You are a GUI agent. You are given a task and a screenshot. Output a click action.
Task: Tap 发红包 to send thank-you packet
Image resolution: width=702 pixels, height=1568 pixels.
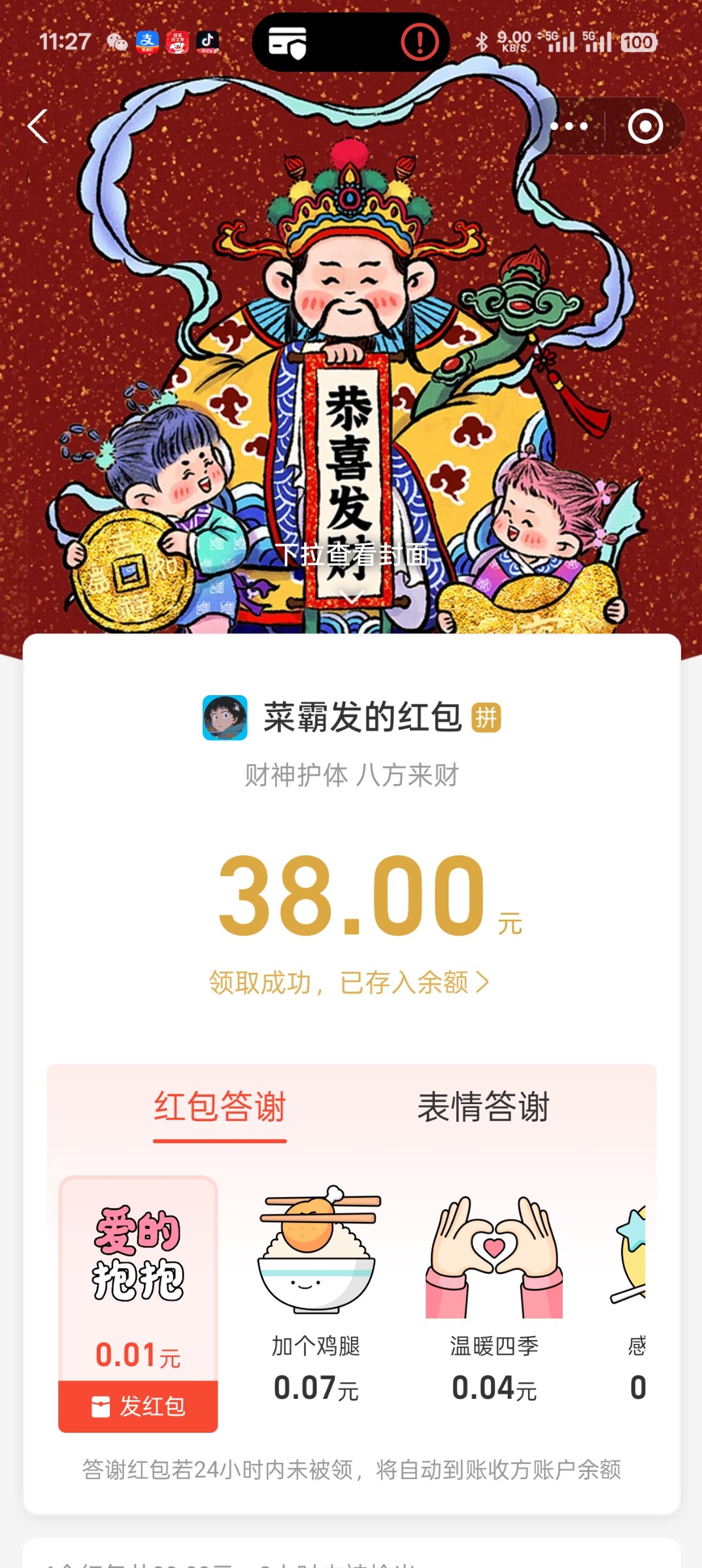point(138,1406)
